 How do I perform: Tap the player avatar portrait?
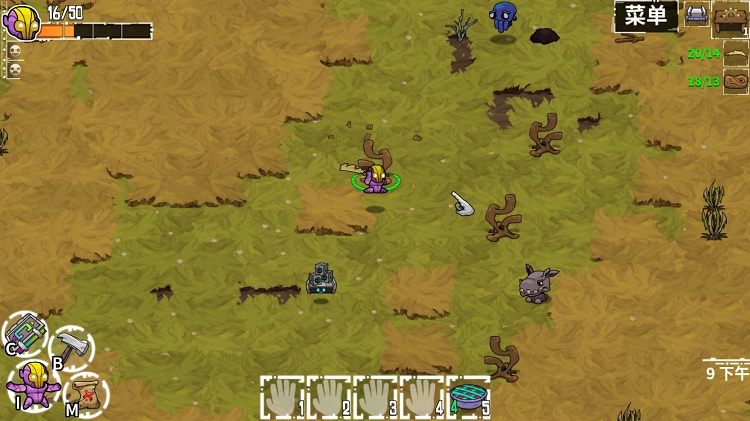(x=23, y=22)
